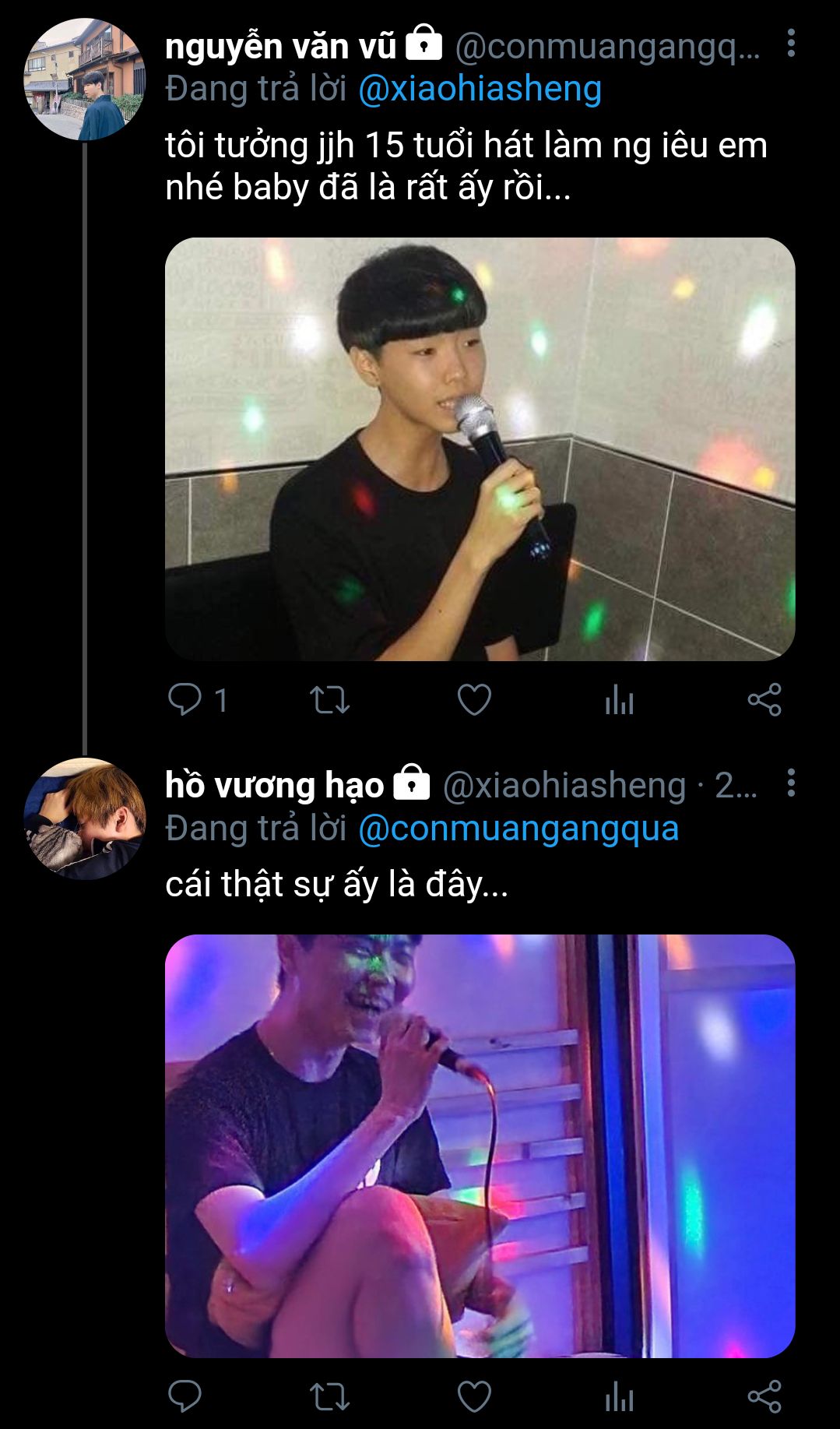Reply to nguyễn văn vũ's tweet

click(185, 699)
